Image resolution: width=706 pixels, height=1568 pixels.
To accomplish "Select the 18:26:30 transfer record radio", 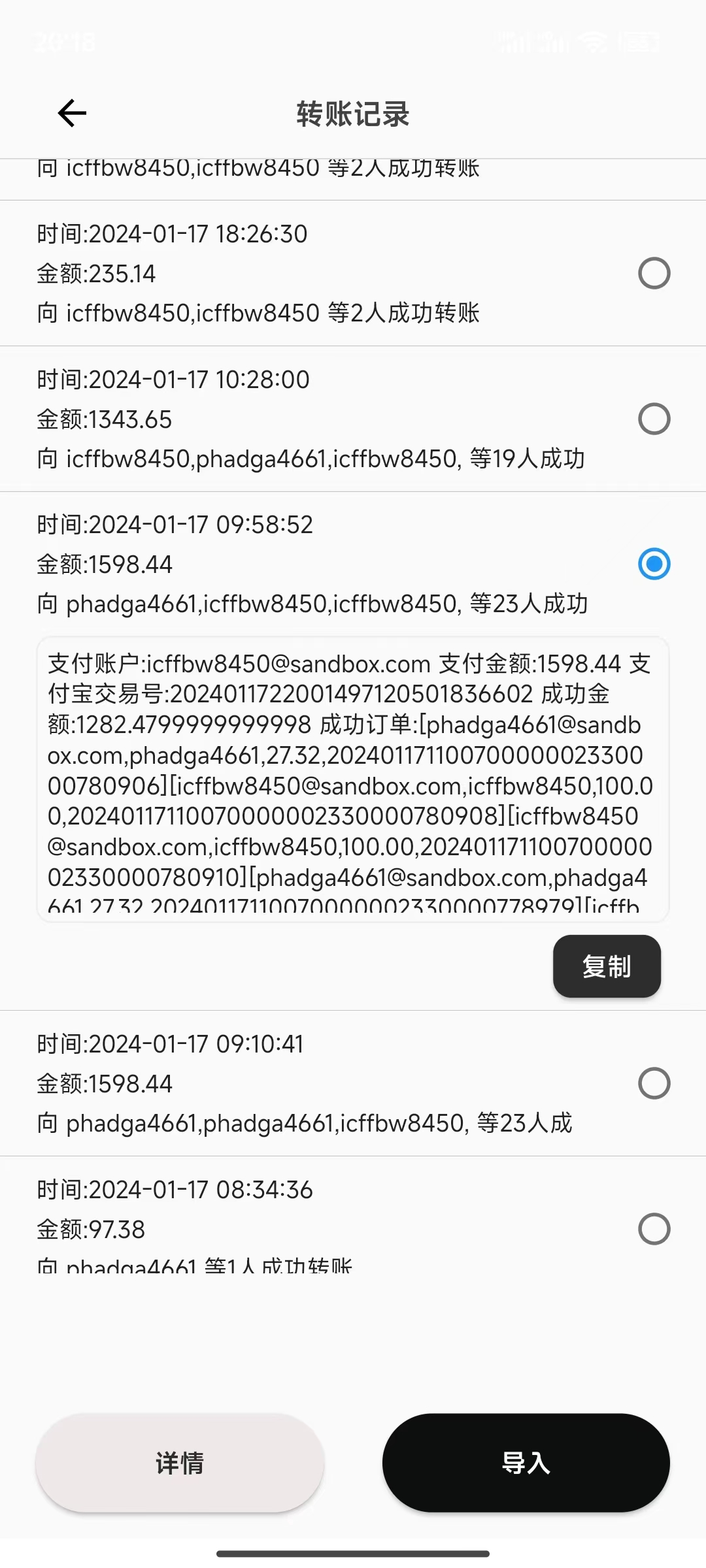I will (654, 273).
